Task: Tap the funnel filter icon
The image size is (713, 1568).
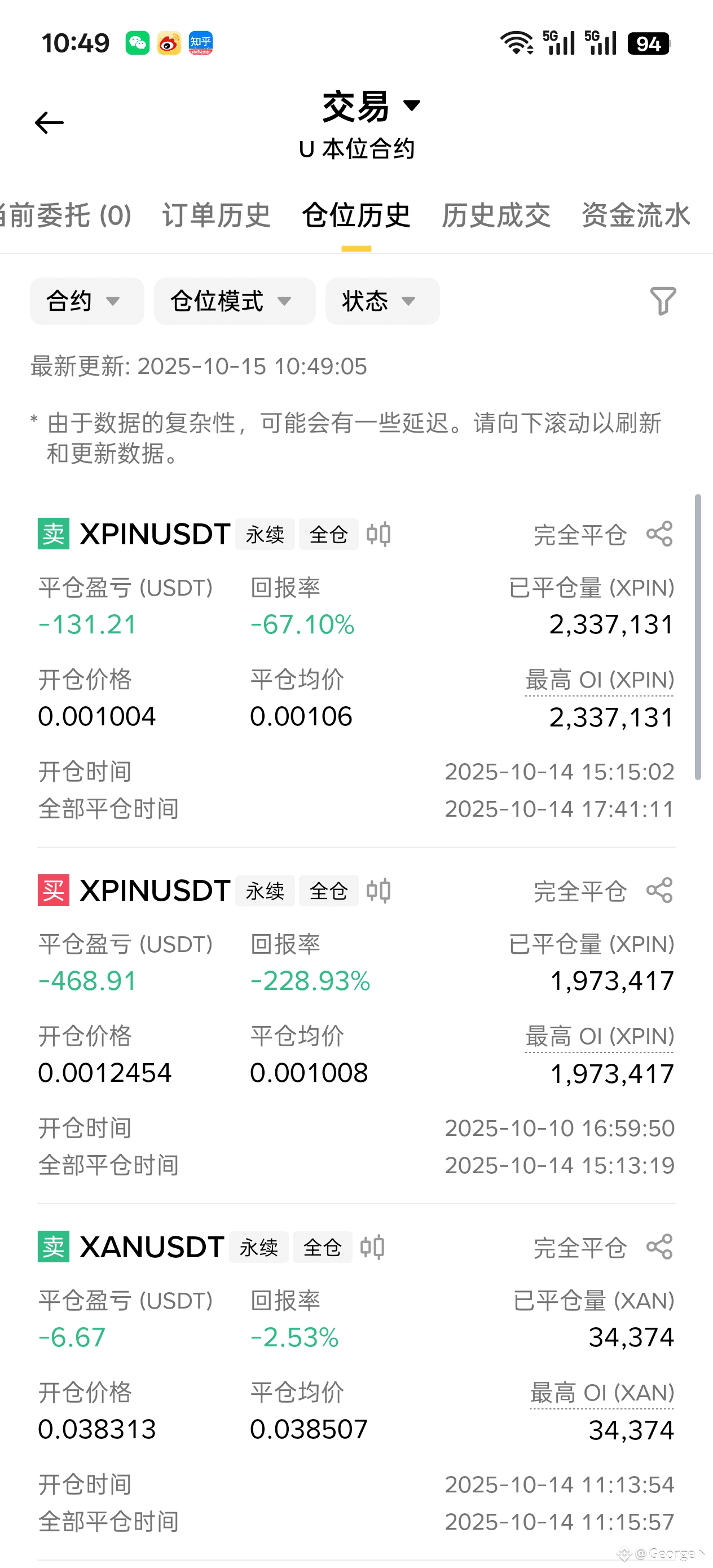Action: [662, 301]
